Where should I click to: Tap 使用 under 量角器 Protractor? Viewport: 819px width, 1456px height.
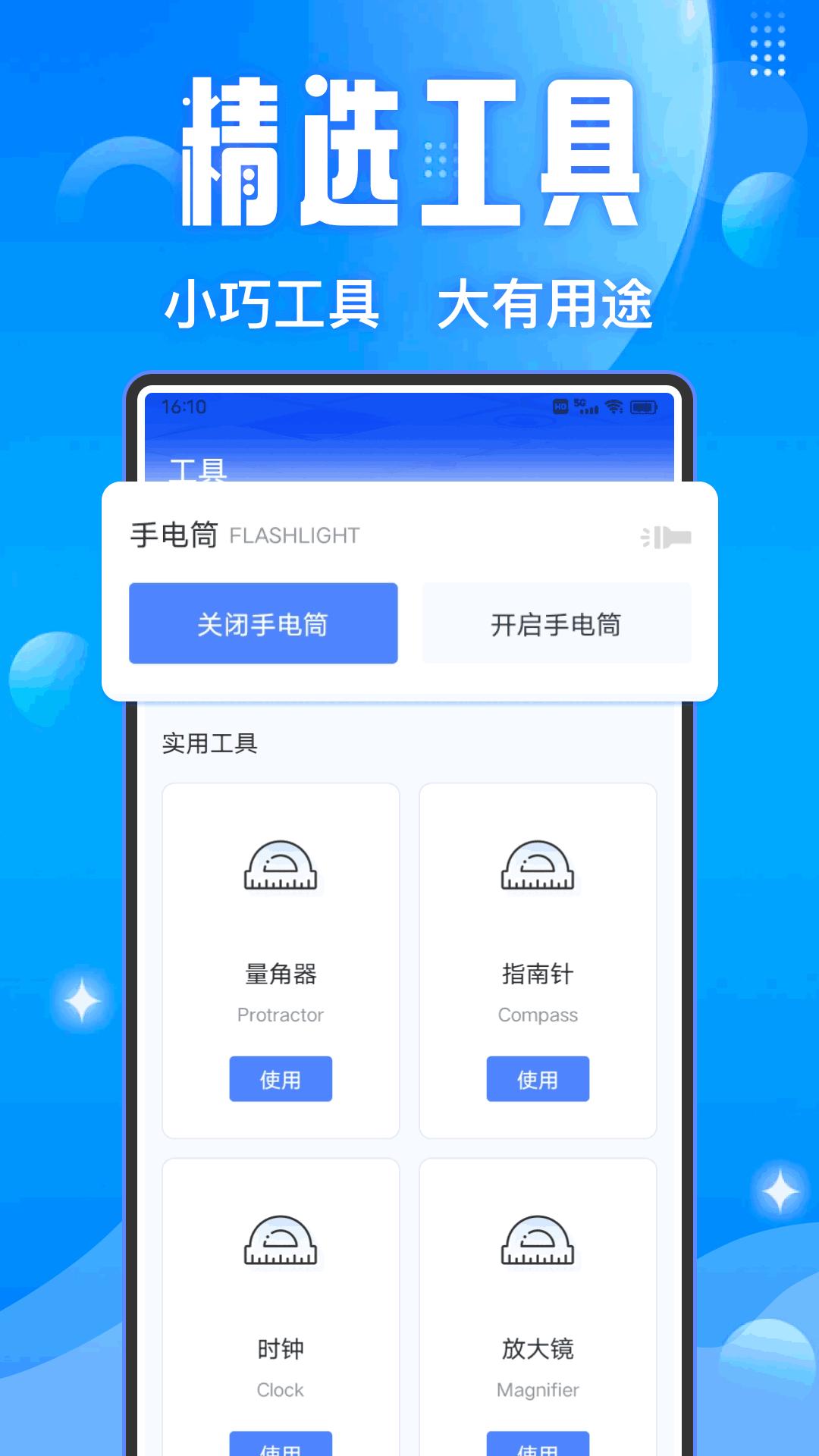click(x=281, y=1080)
